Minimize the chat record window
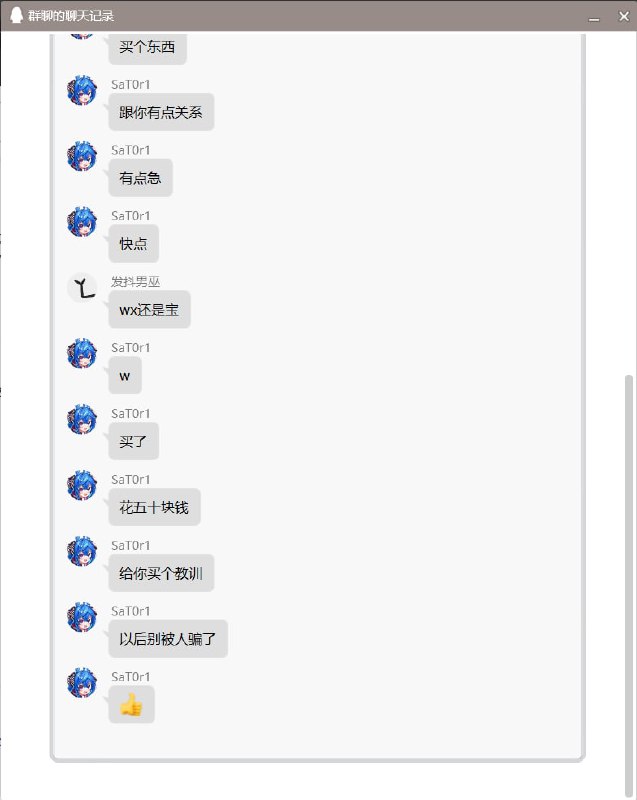The height and width of the screenshot is (800, 637). [594, 16]
